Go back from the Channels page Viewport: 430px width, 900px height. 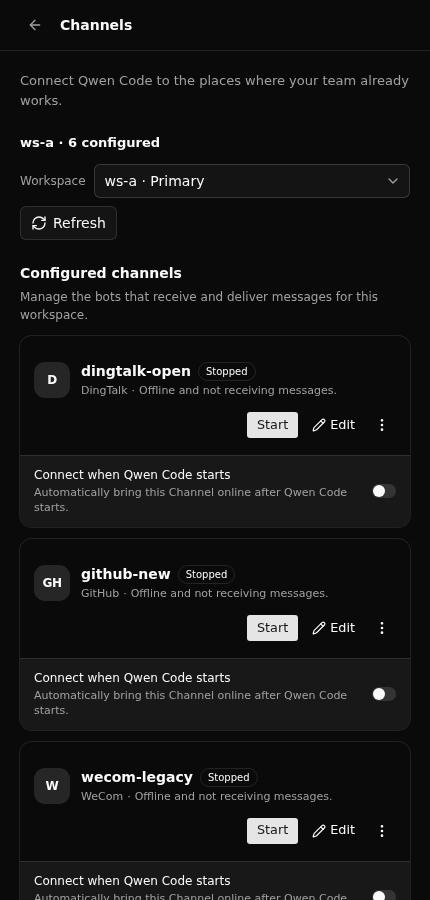(35, 25)
